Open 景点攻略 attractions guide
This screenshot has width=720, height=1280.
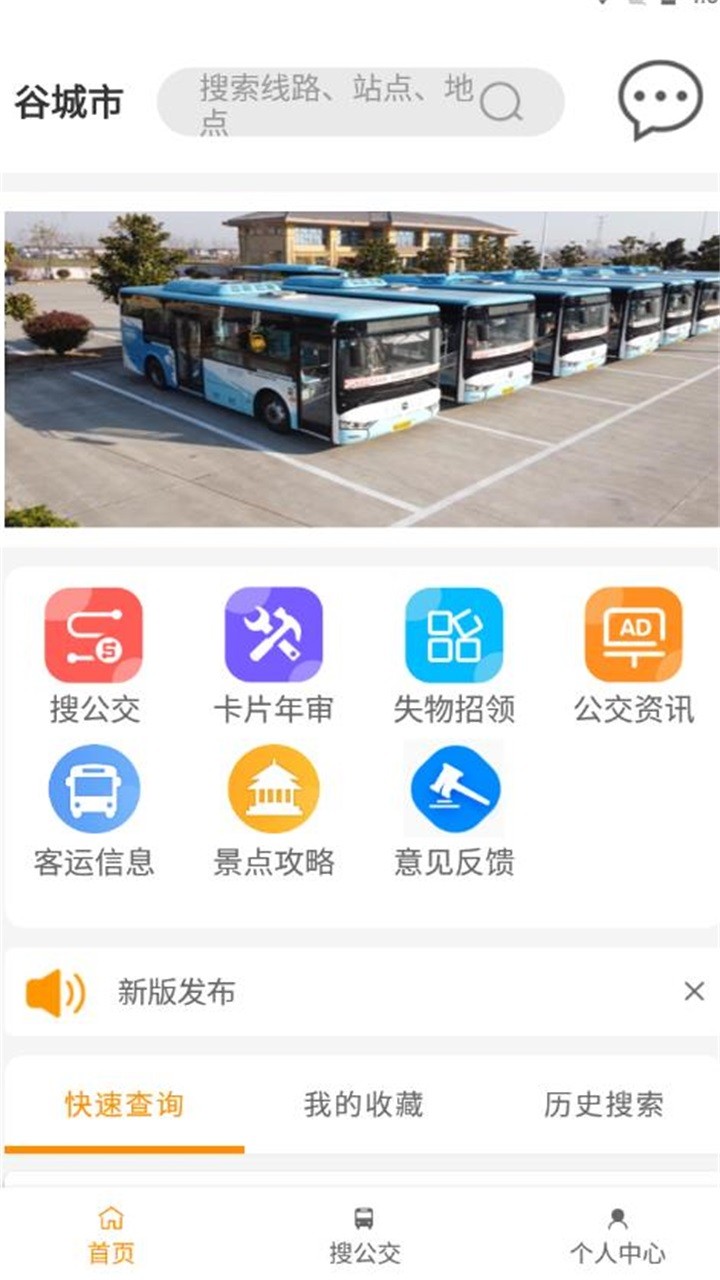coord(273,810)
